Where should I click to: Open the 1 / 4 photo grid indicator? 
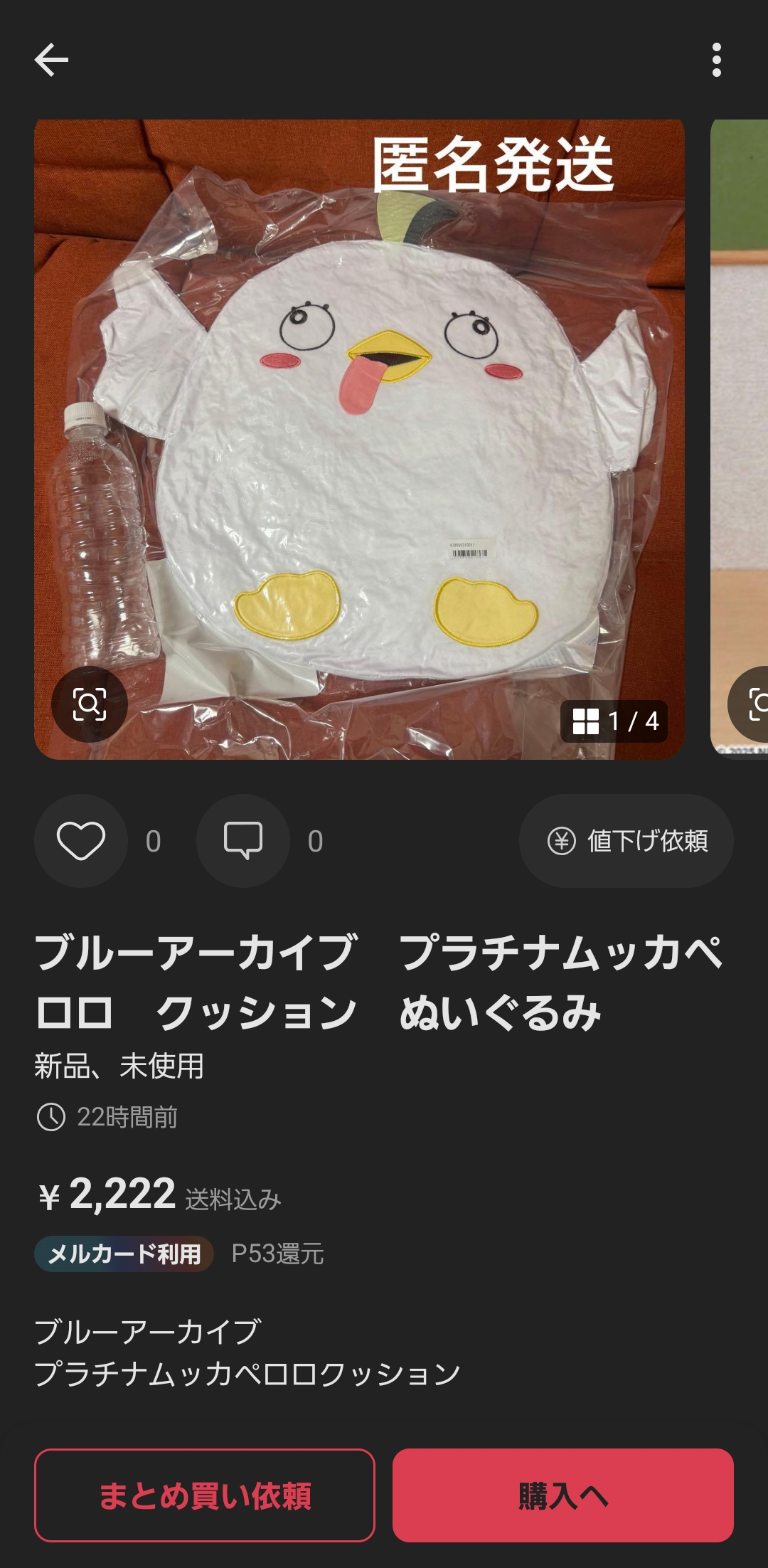(x=614, y=721)
